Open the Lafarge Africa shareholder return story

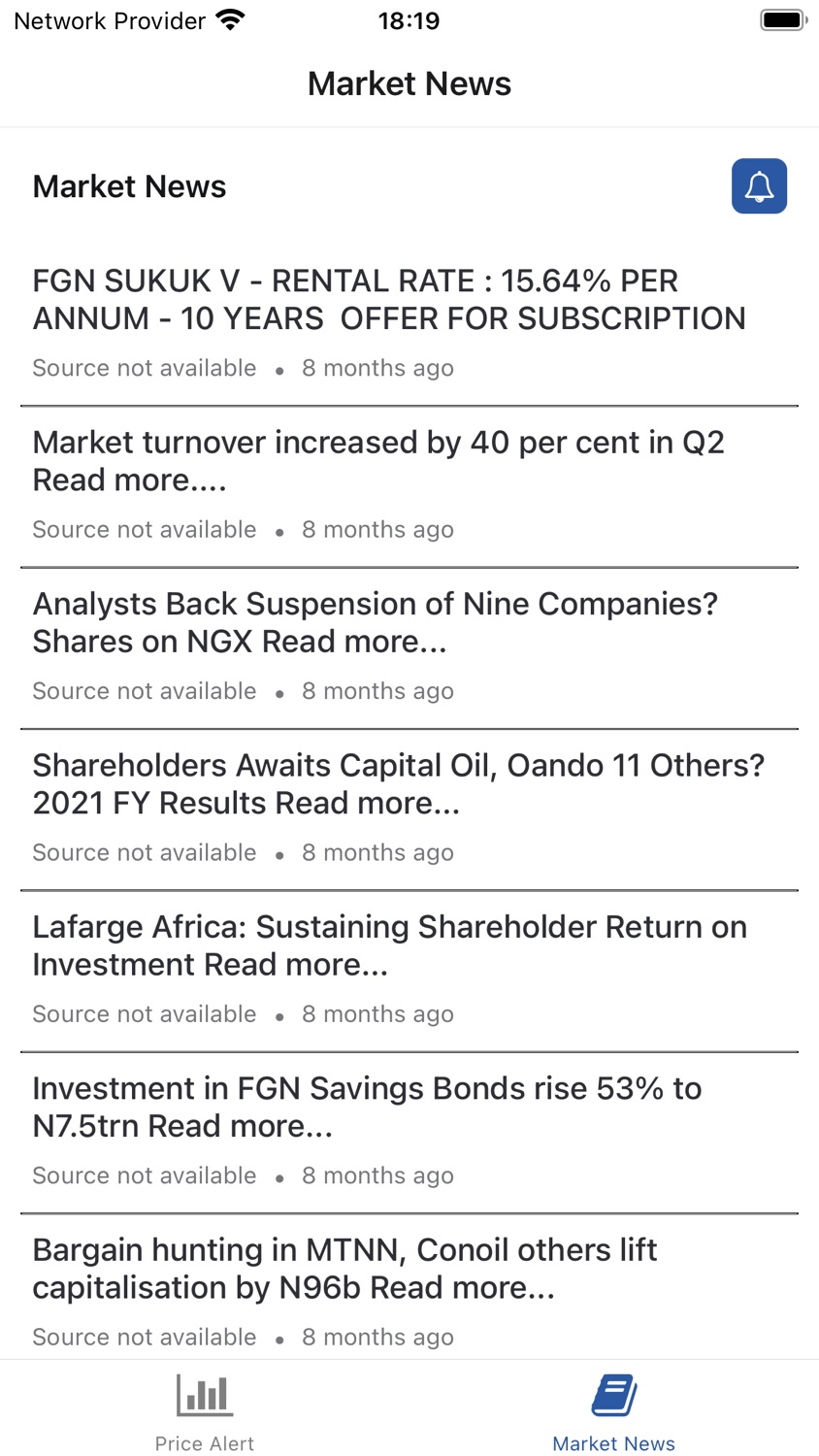409,971
